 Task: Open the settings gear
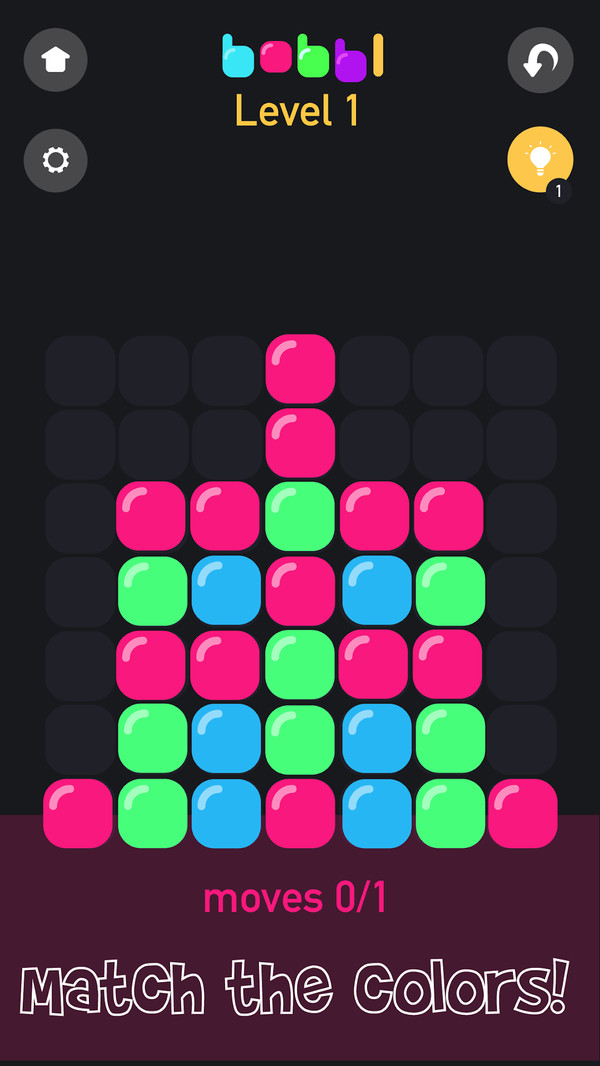point(56,160)
